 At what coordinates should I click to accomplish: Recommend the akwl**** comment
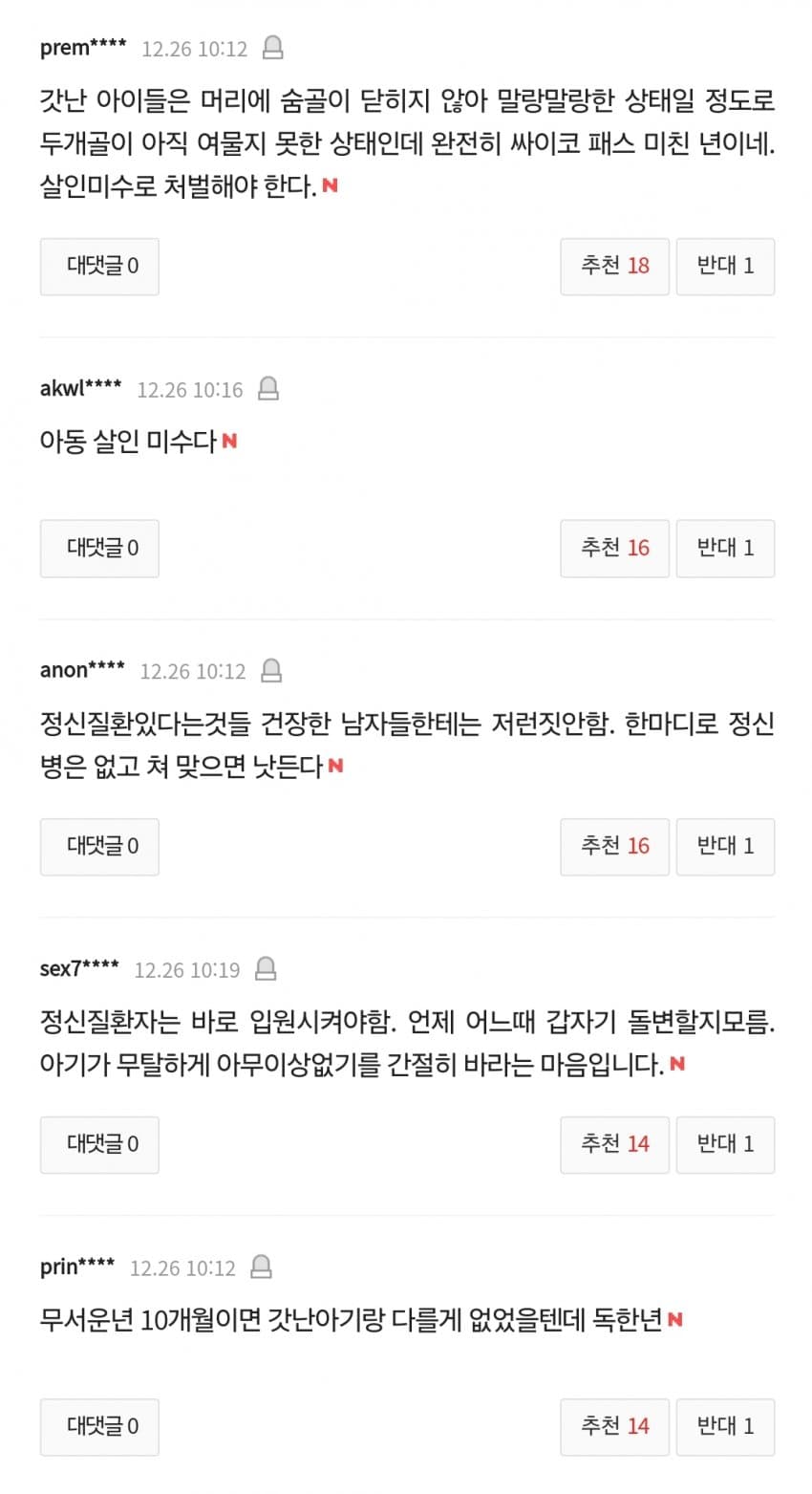(614, 549)
